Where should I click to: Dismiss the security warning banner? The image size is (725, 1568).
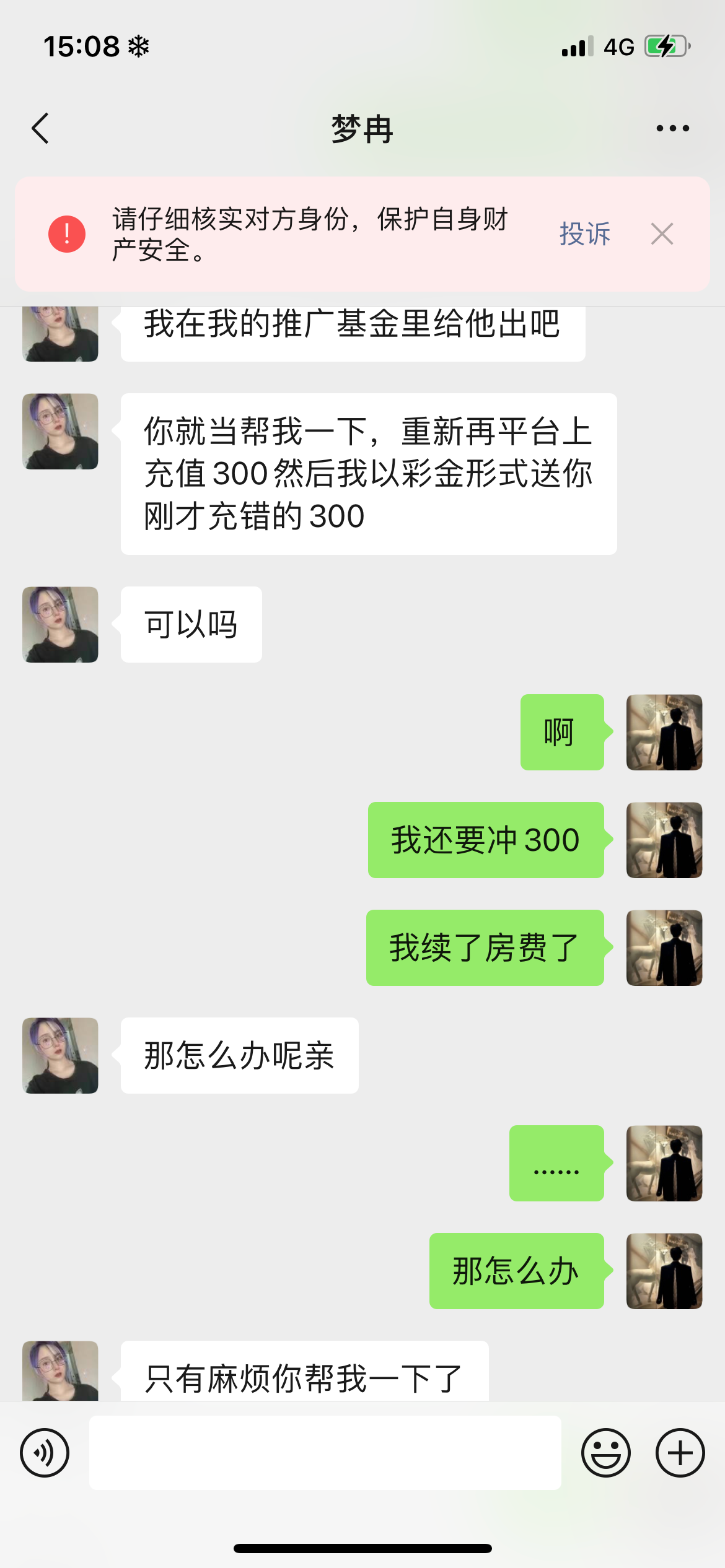(662, 234)
